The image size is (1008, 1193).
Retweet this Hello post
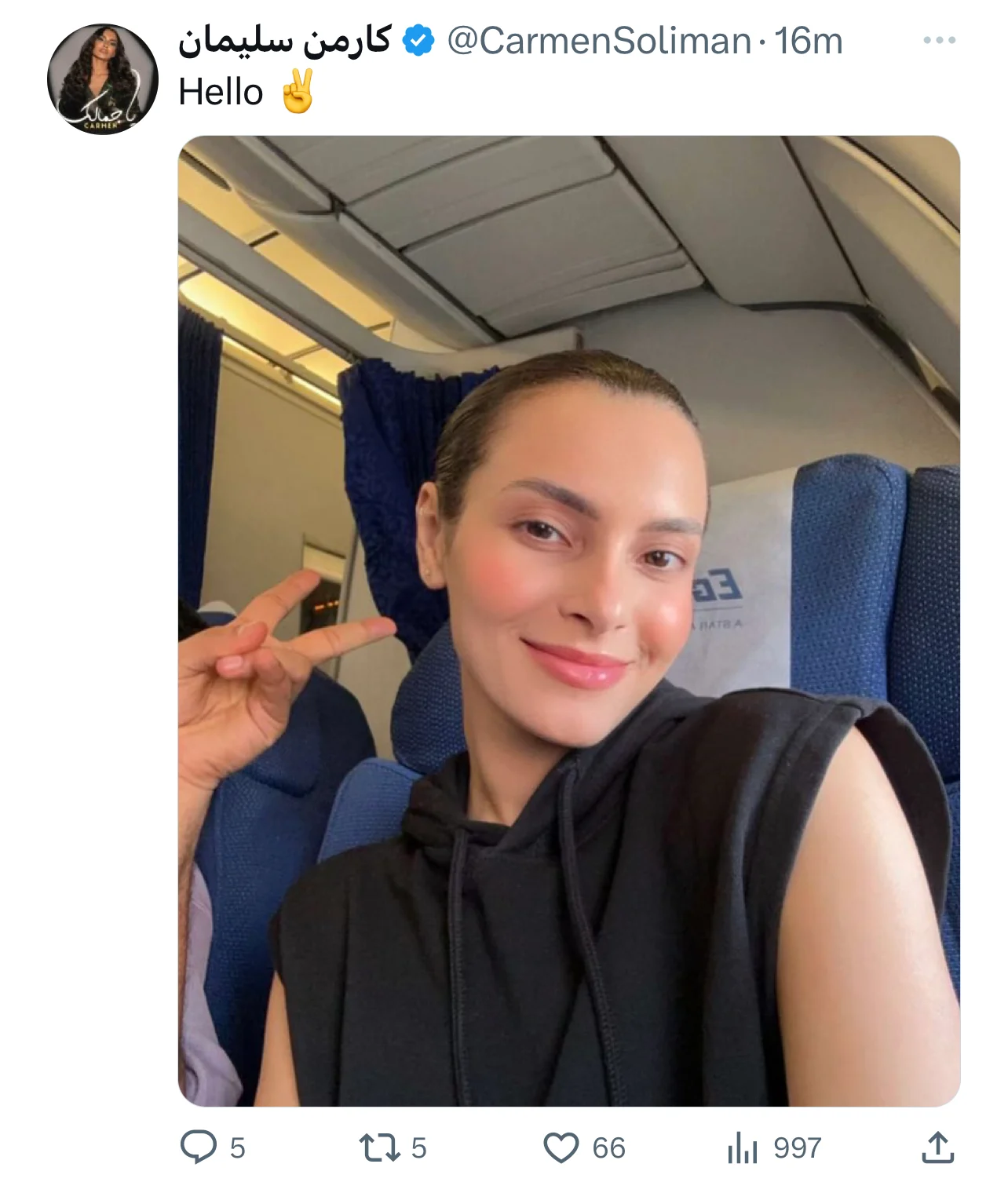[x=379, y=1147]
